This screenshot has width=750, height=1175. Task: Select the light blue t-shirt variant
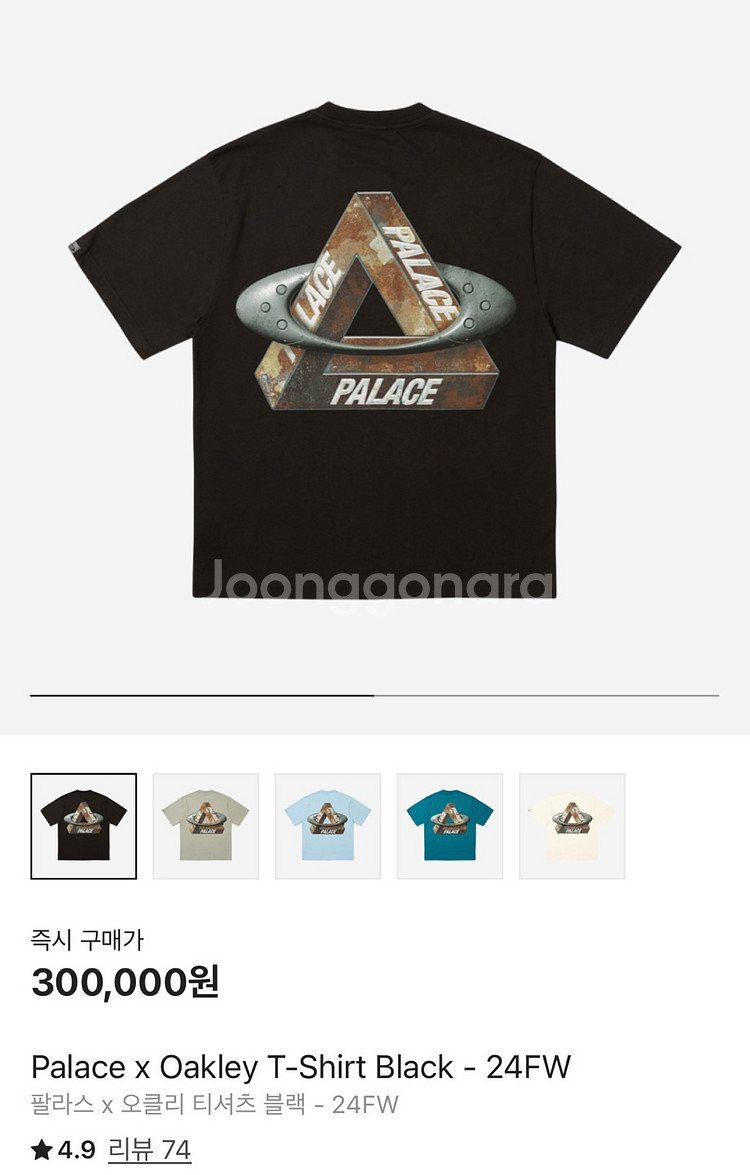pyautogui.click(x=328, y=826)
